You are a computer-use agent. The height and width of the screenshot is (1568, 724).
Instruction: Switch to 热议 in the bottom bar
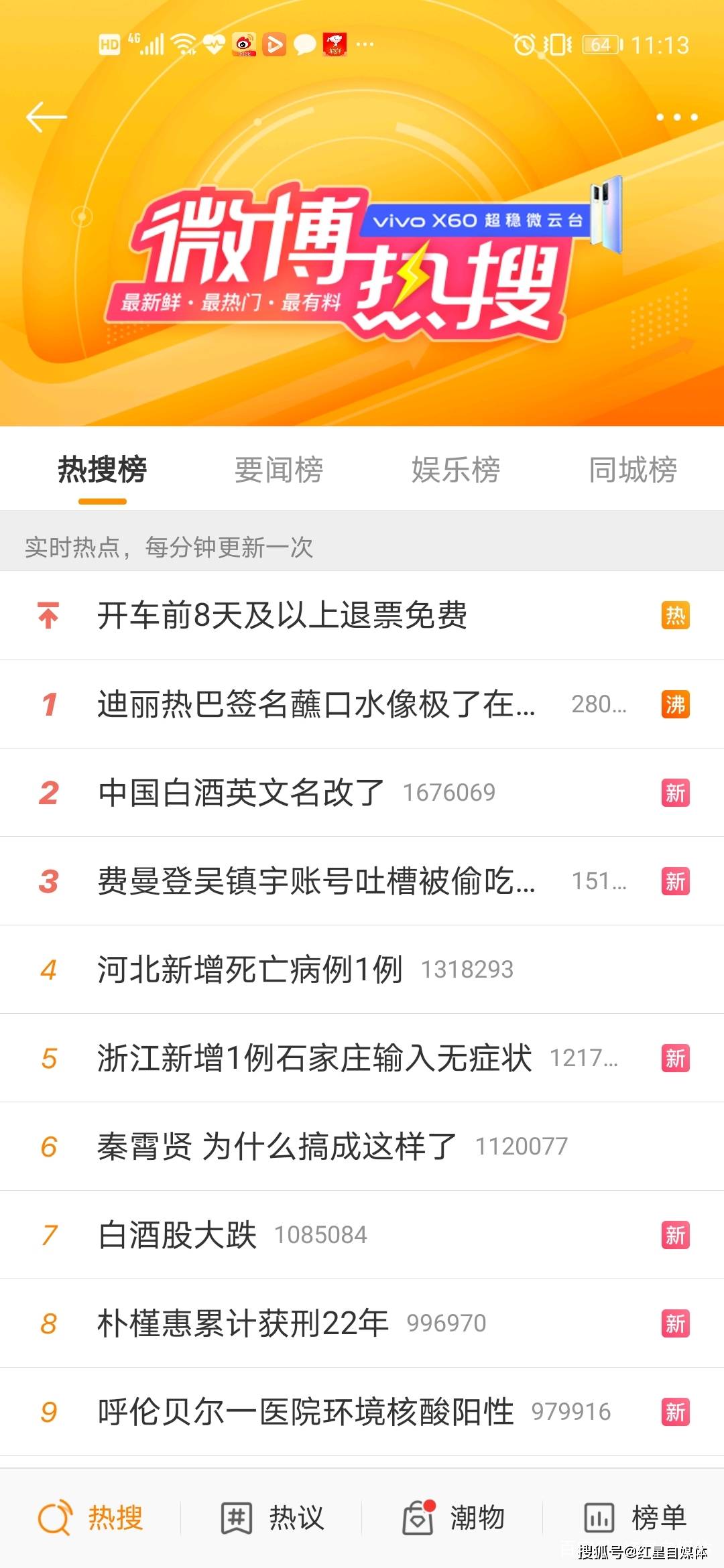[x=273, y=1518]
